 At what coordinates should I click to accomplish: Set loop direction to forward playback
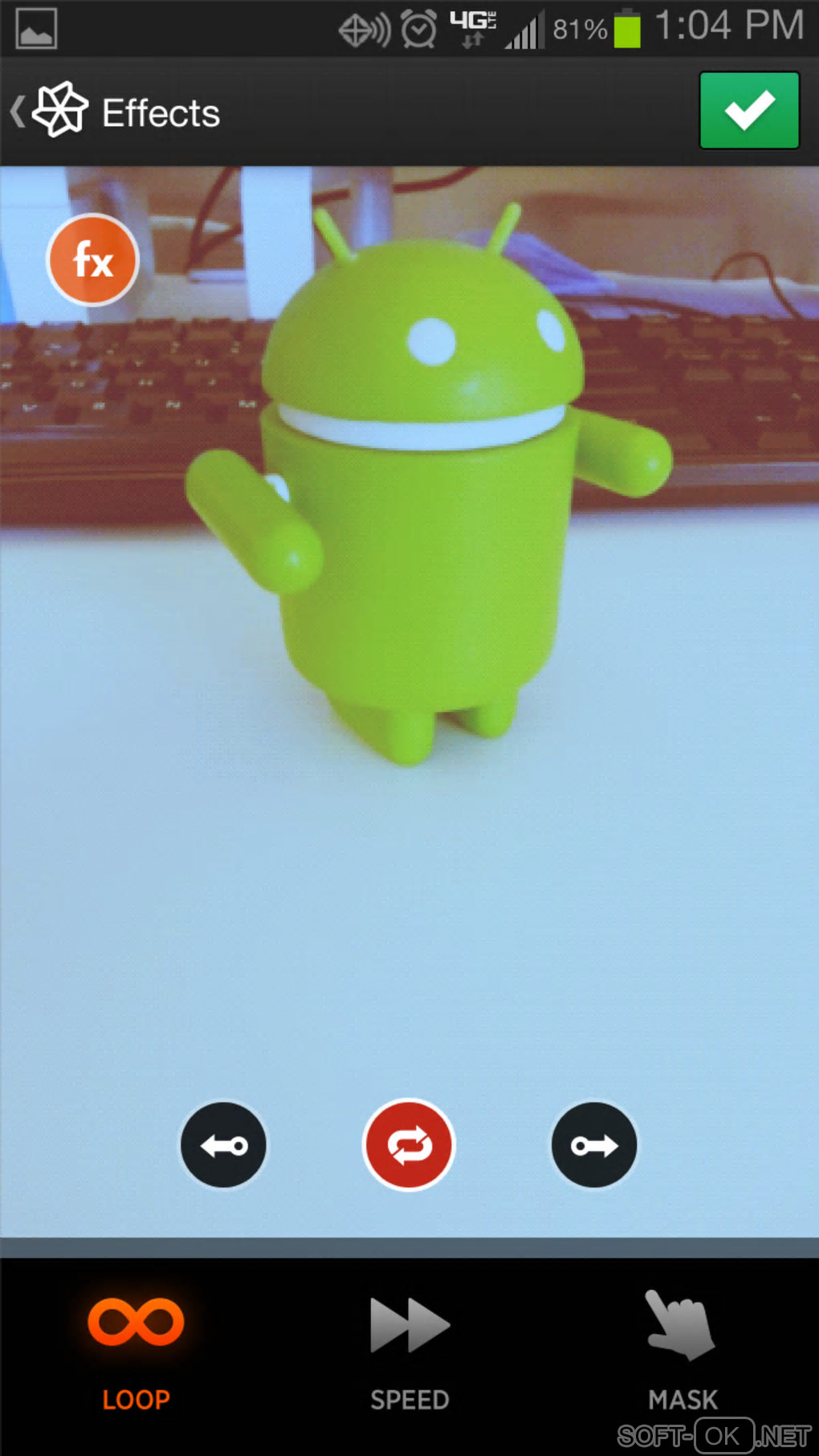594,1144
